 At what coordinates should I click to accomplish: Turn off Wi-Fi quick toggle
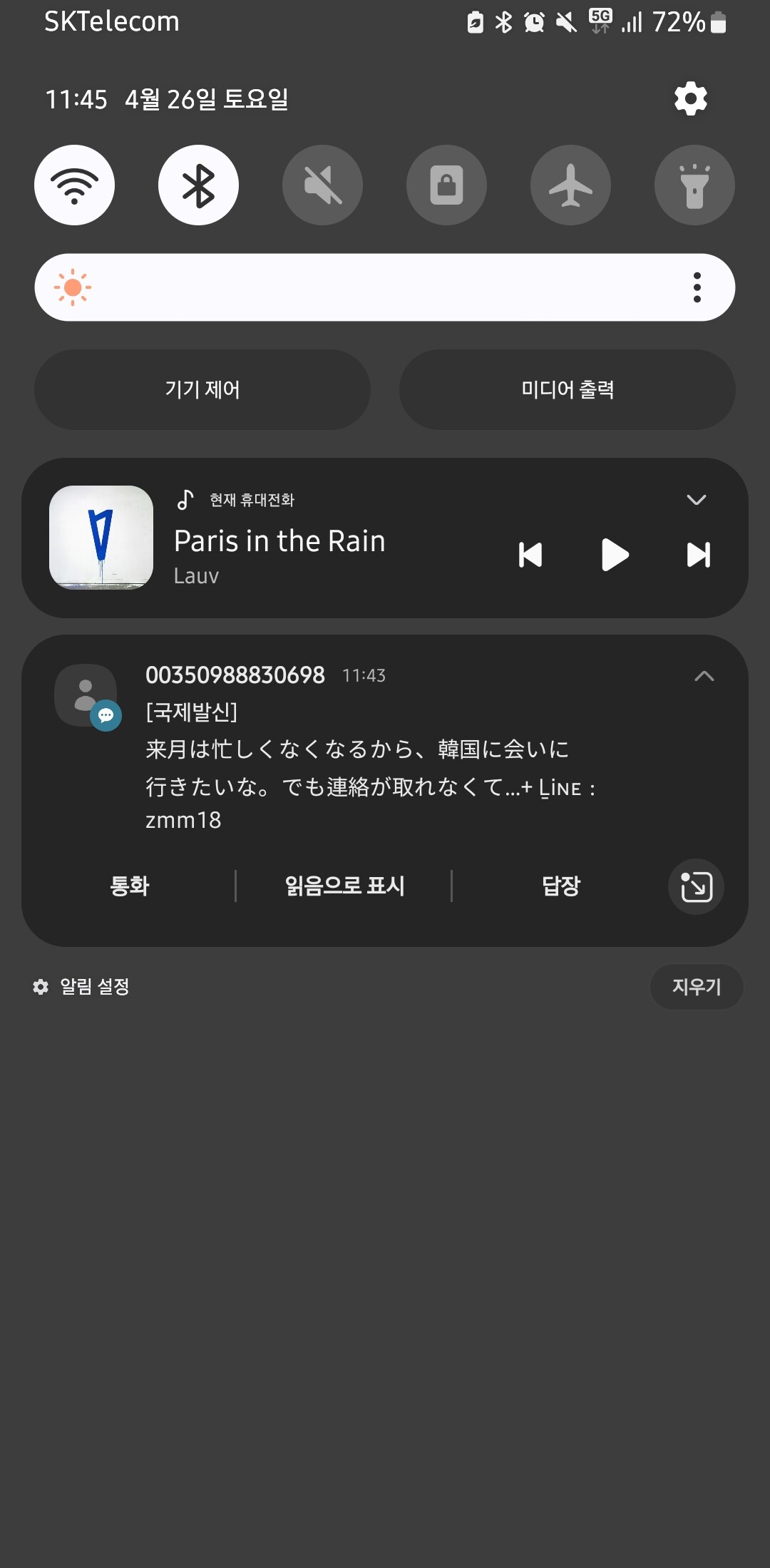tap(75, 185)
